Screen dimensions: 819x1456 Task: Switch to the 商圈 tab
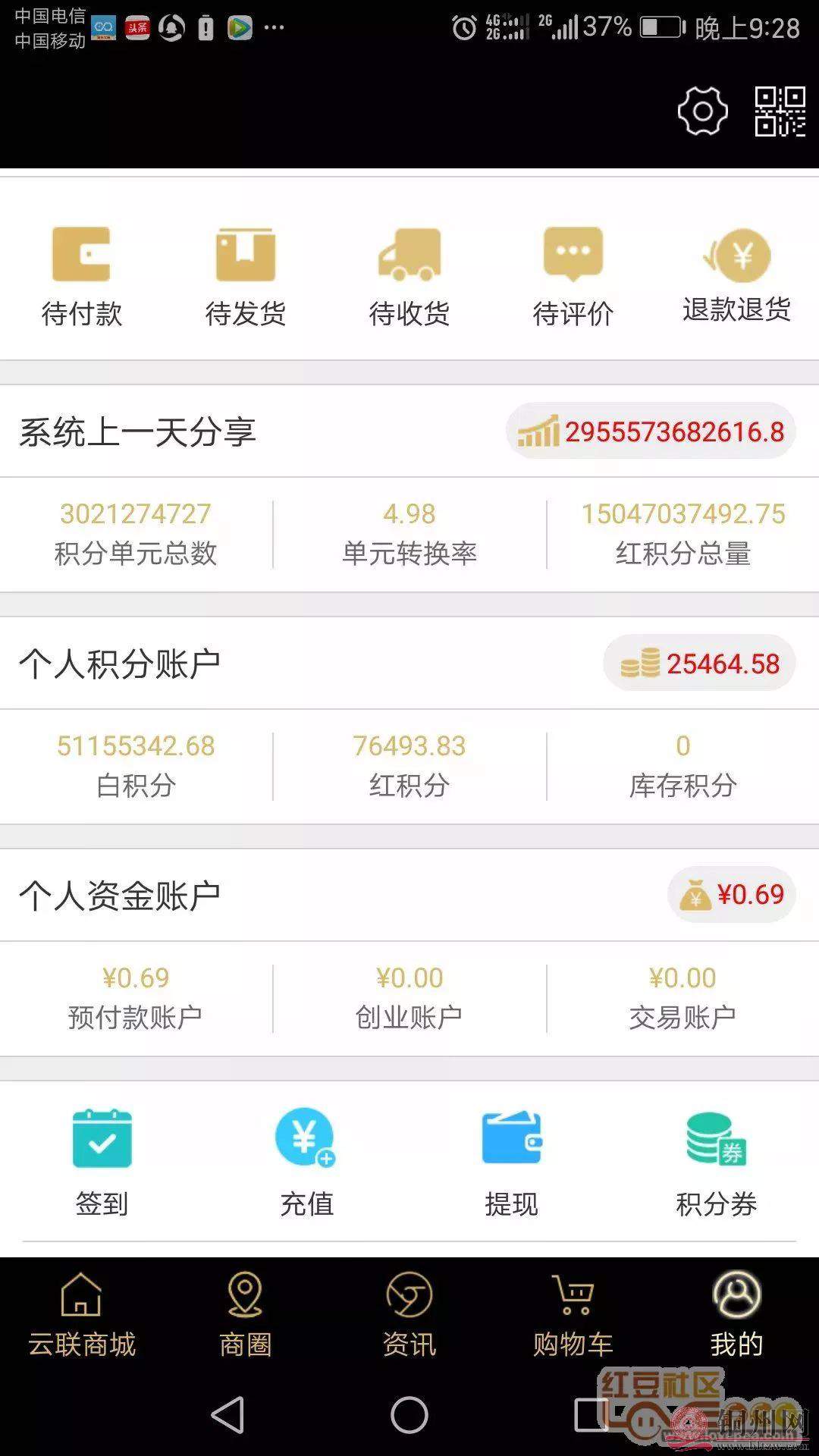(245, 1316)
